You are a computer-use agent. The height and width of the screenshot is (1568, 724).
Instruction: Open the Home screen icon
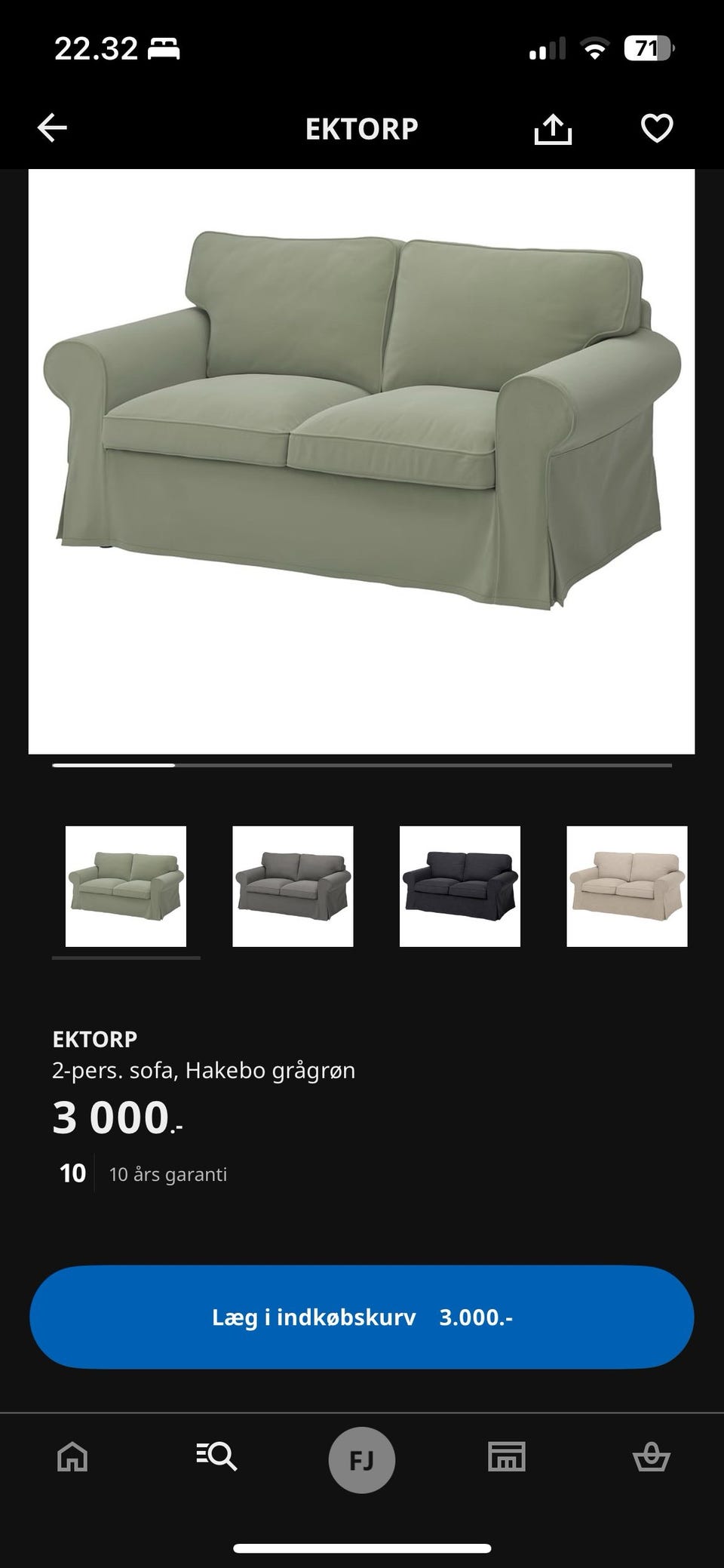coord(72,1458)
